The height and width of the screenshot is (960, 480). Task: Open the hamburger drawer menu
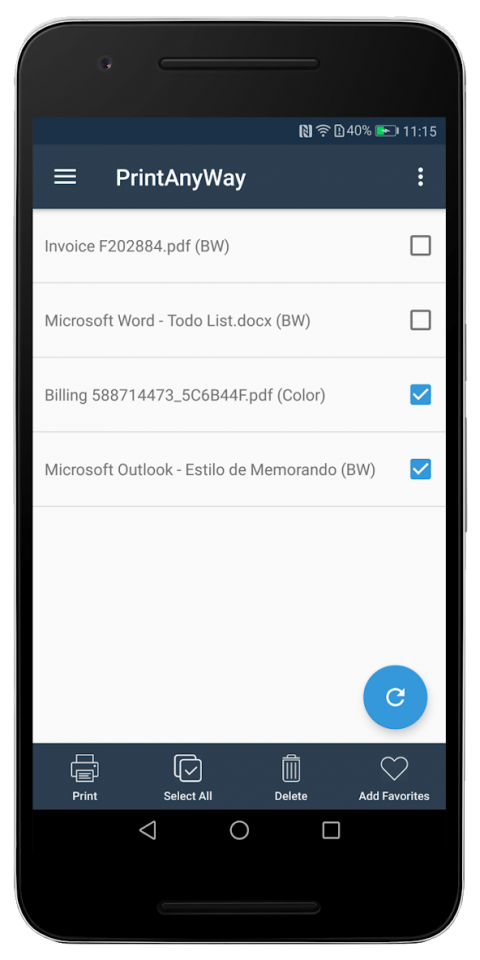click(x=65, y=177)
